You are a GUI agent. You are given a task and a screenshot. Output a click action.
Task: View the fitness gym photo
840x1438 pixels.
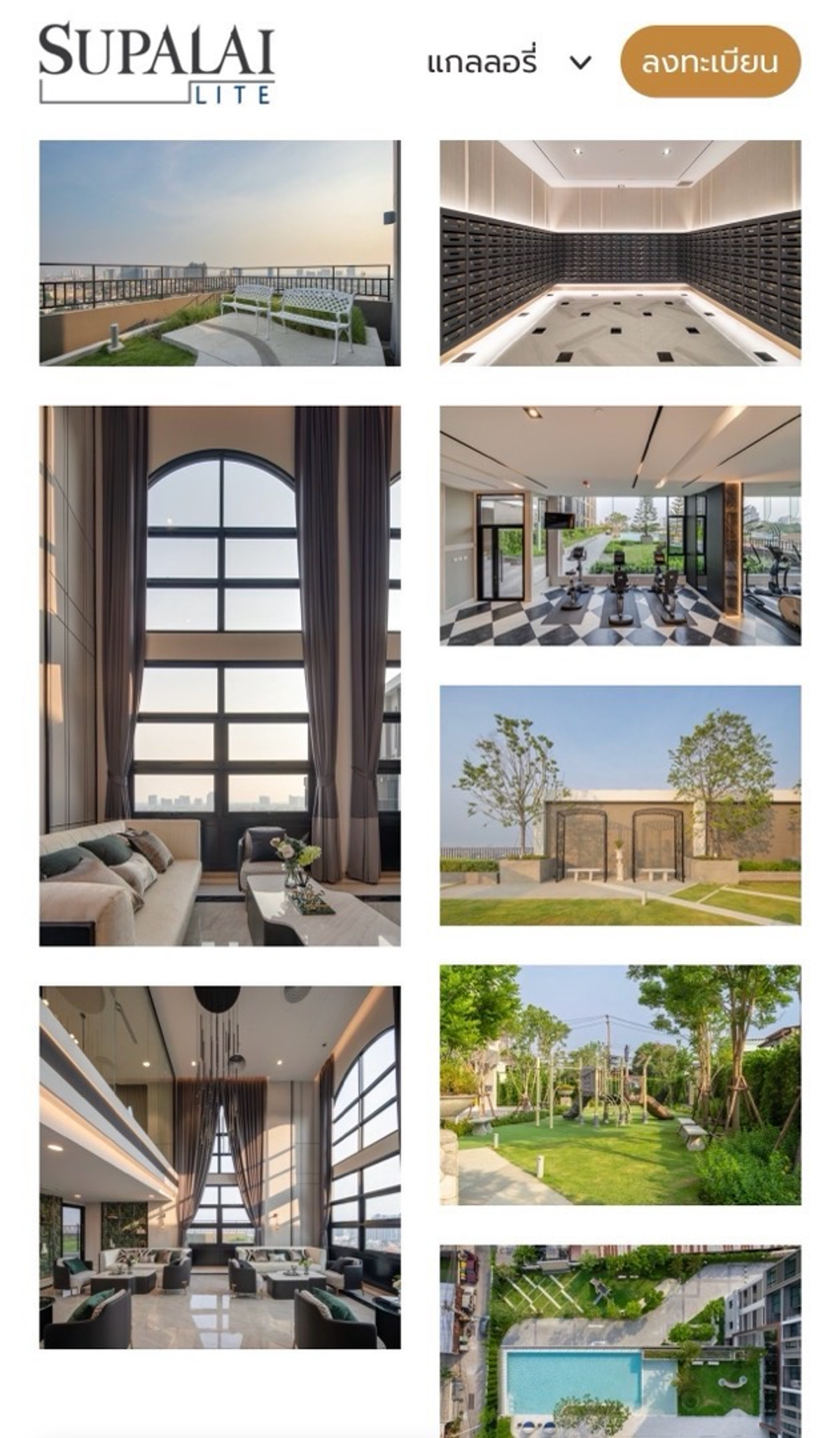(x=620, y=526)
